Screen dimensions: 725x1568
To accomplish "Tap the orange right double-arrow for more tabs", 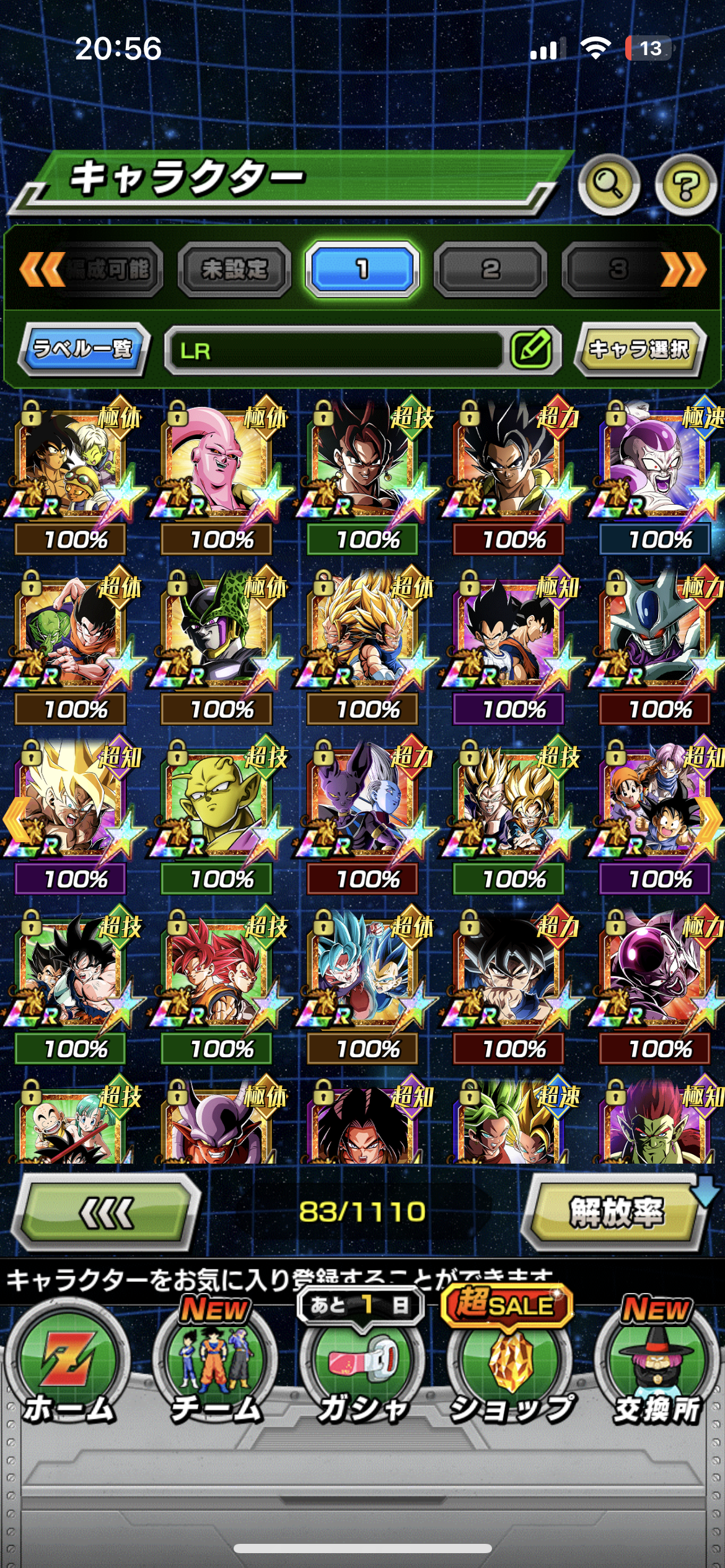I will 684,269.
